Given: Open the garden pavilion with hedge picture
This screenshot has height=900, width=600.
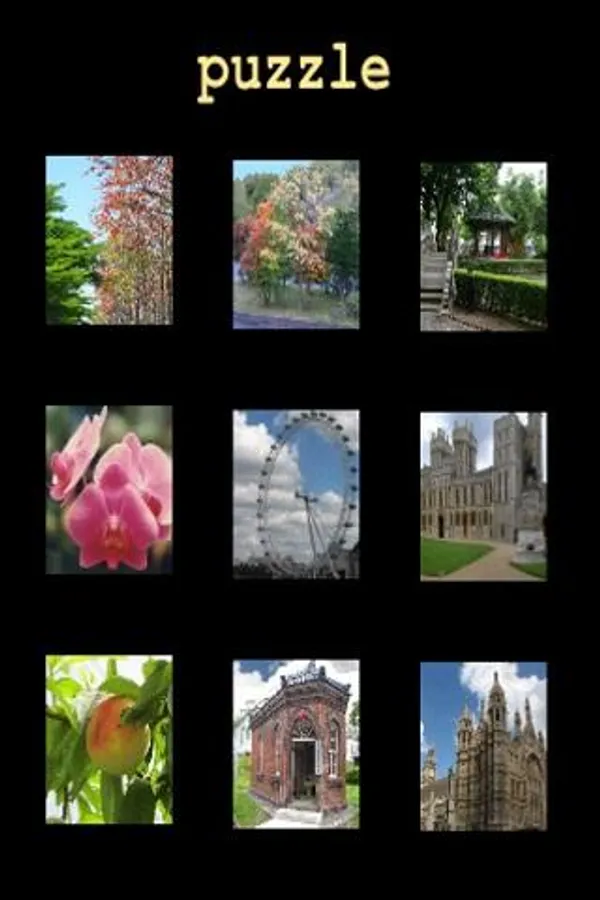Looking at the screenshot, I should (483, 246).
